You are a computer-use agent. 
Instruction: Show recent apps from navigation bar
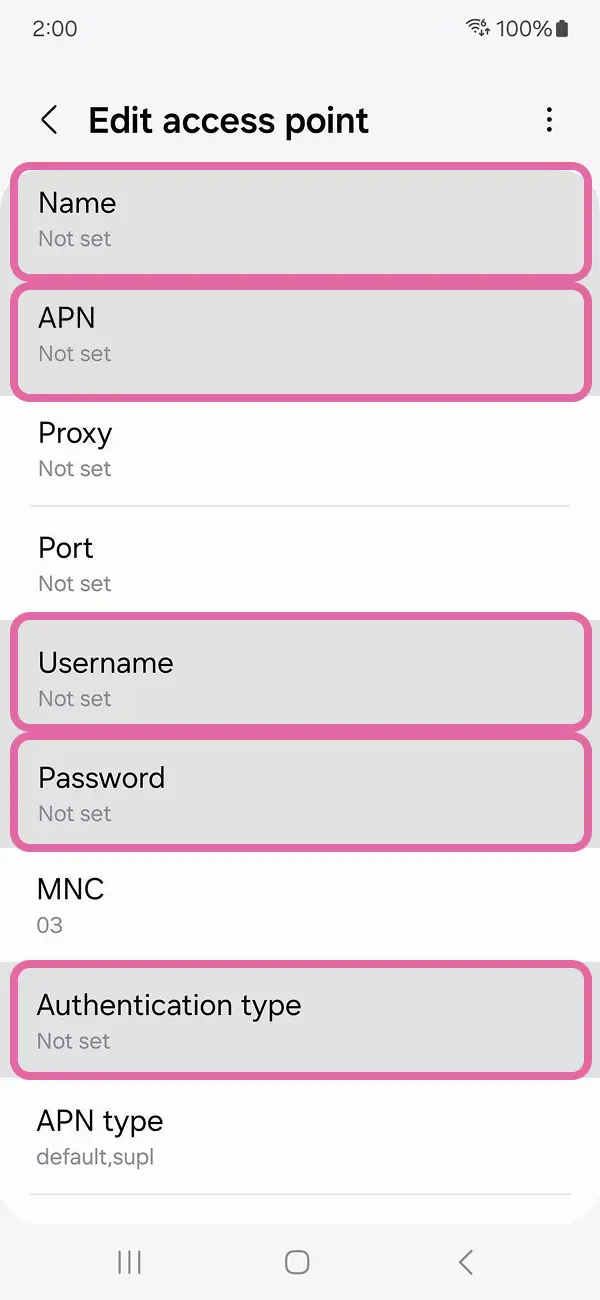129,1262
